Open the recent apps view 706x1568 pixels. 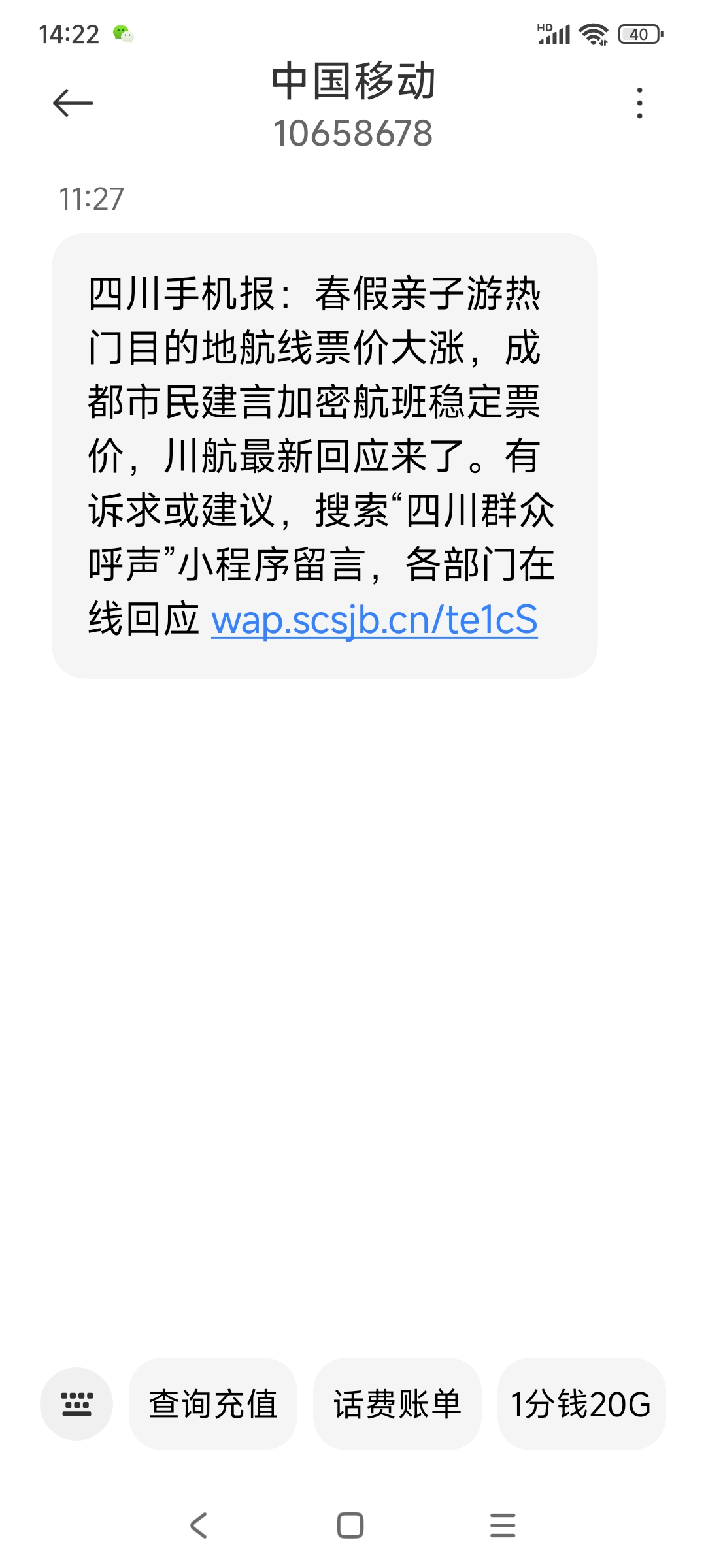pos(503,1525)
